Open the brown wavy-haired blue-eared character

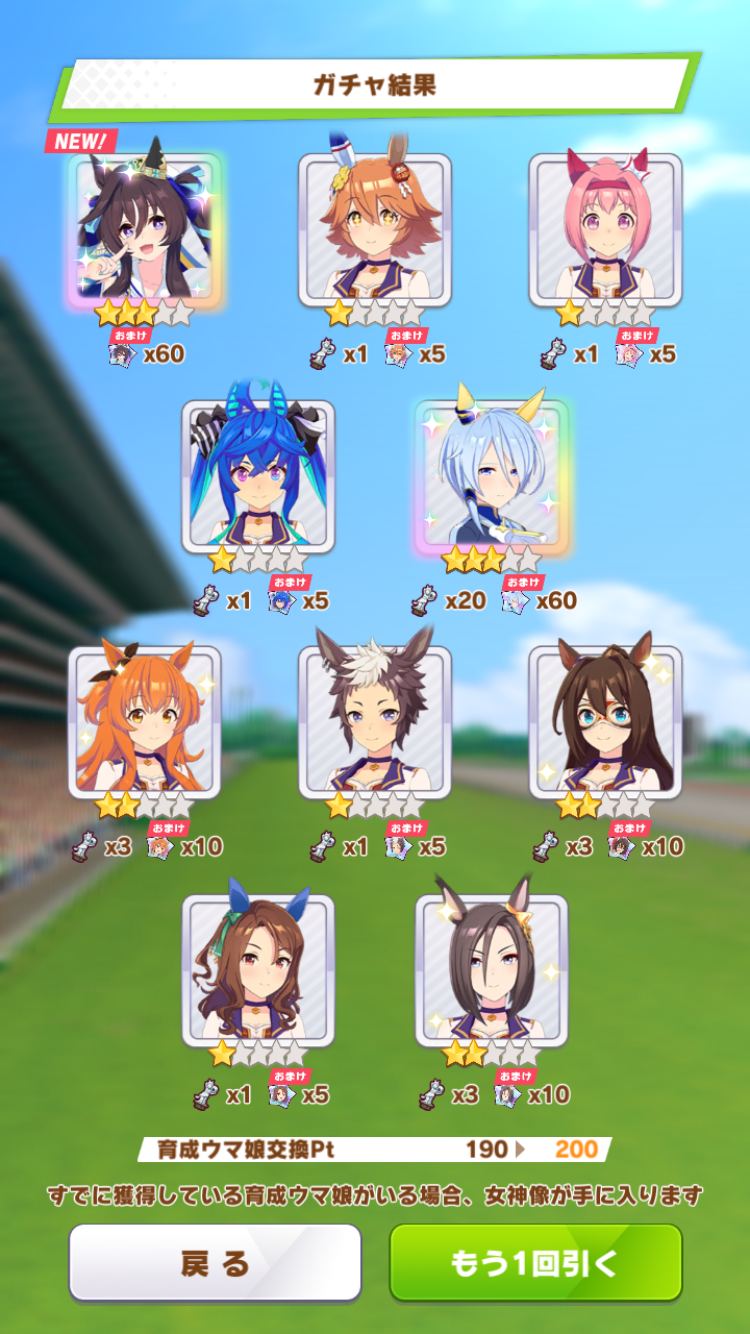point(258,970)
